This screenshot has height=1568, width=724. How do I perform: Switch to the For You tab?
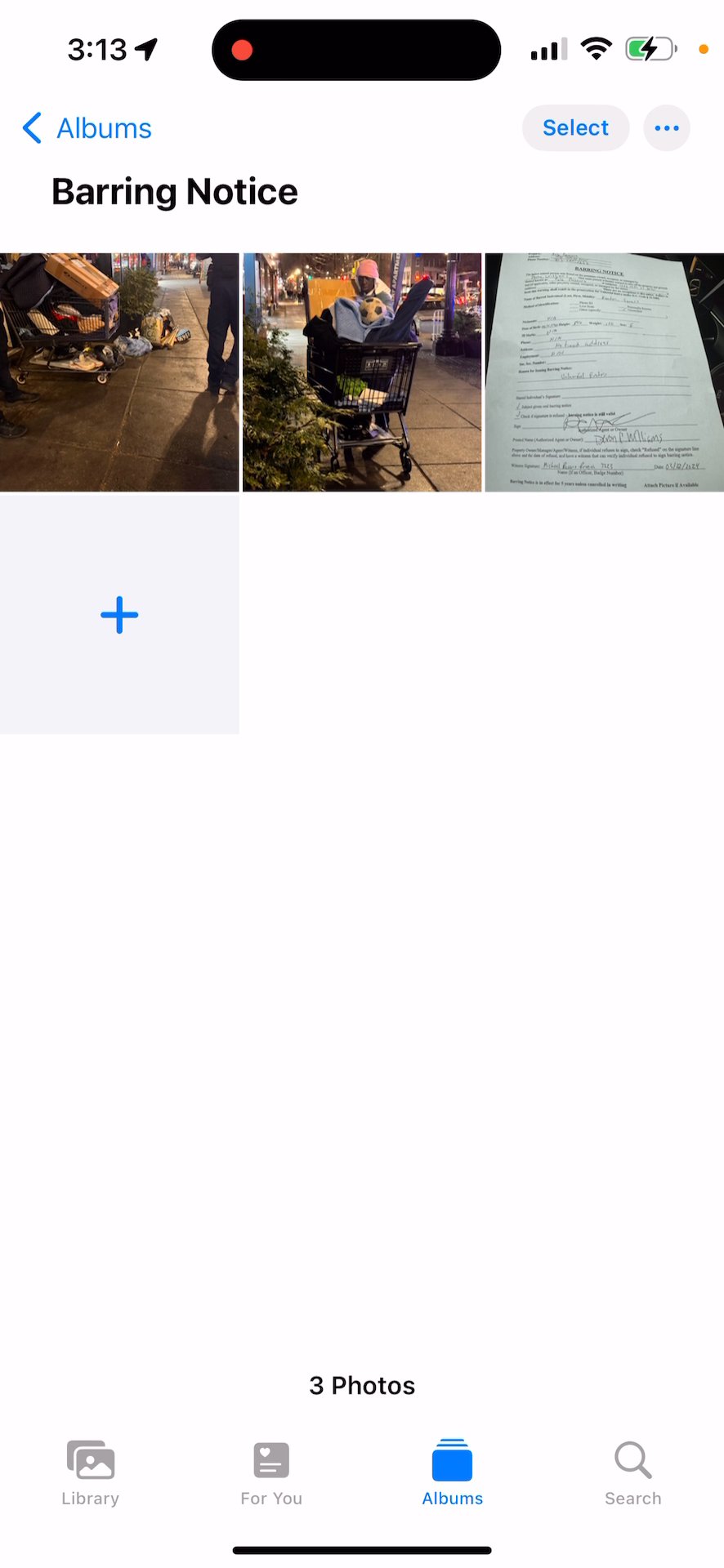pyautogui.click(x=271, y=1473)
